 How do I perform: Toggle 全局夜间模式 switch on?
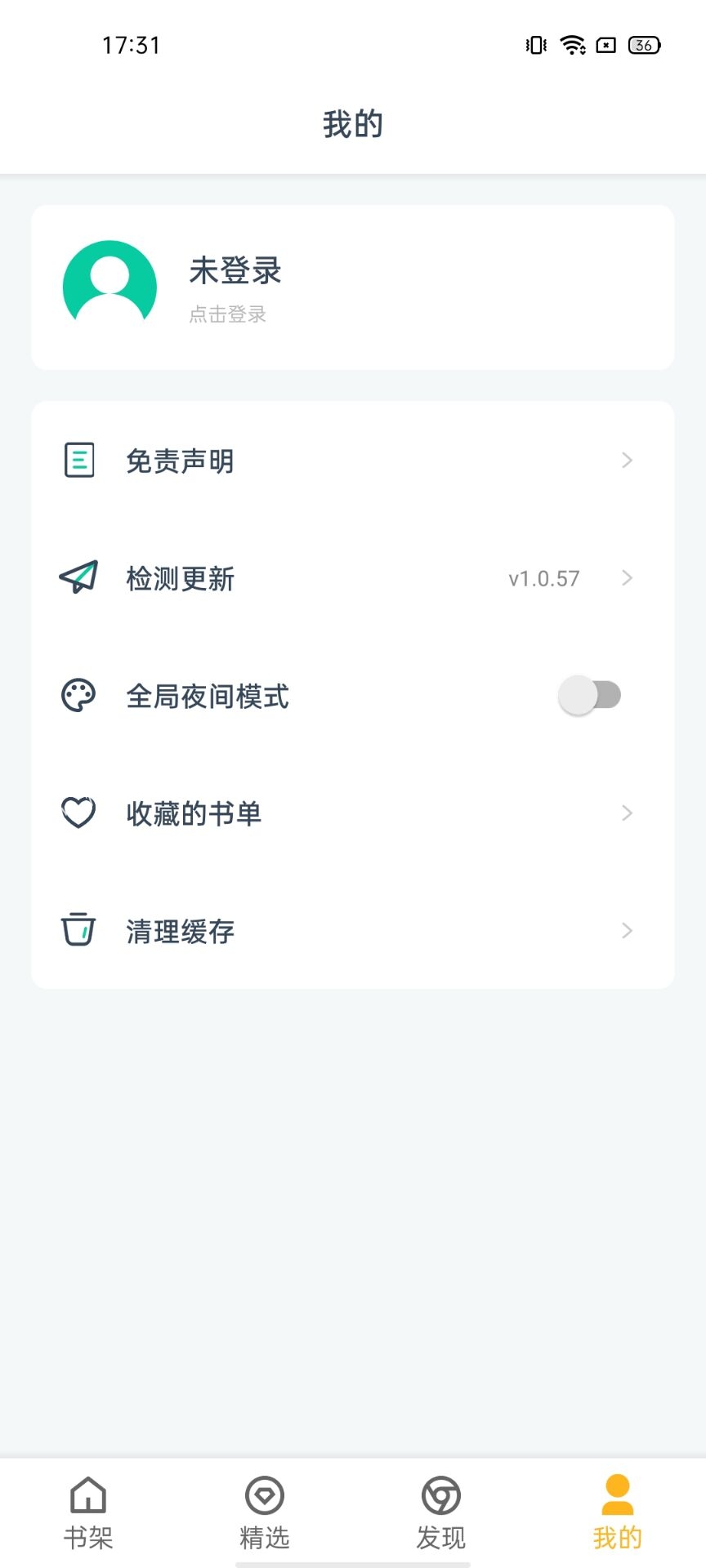pos(590,695)
